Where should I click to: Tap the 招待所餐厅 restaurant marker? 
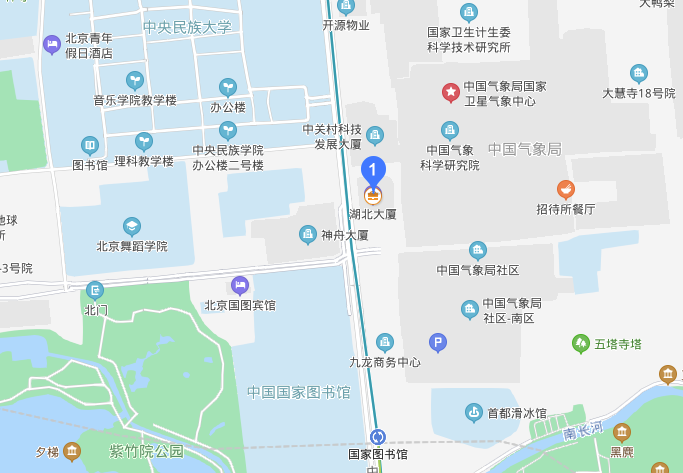(565, 189)
